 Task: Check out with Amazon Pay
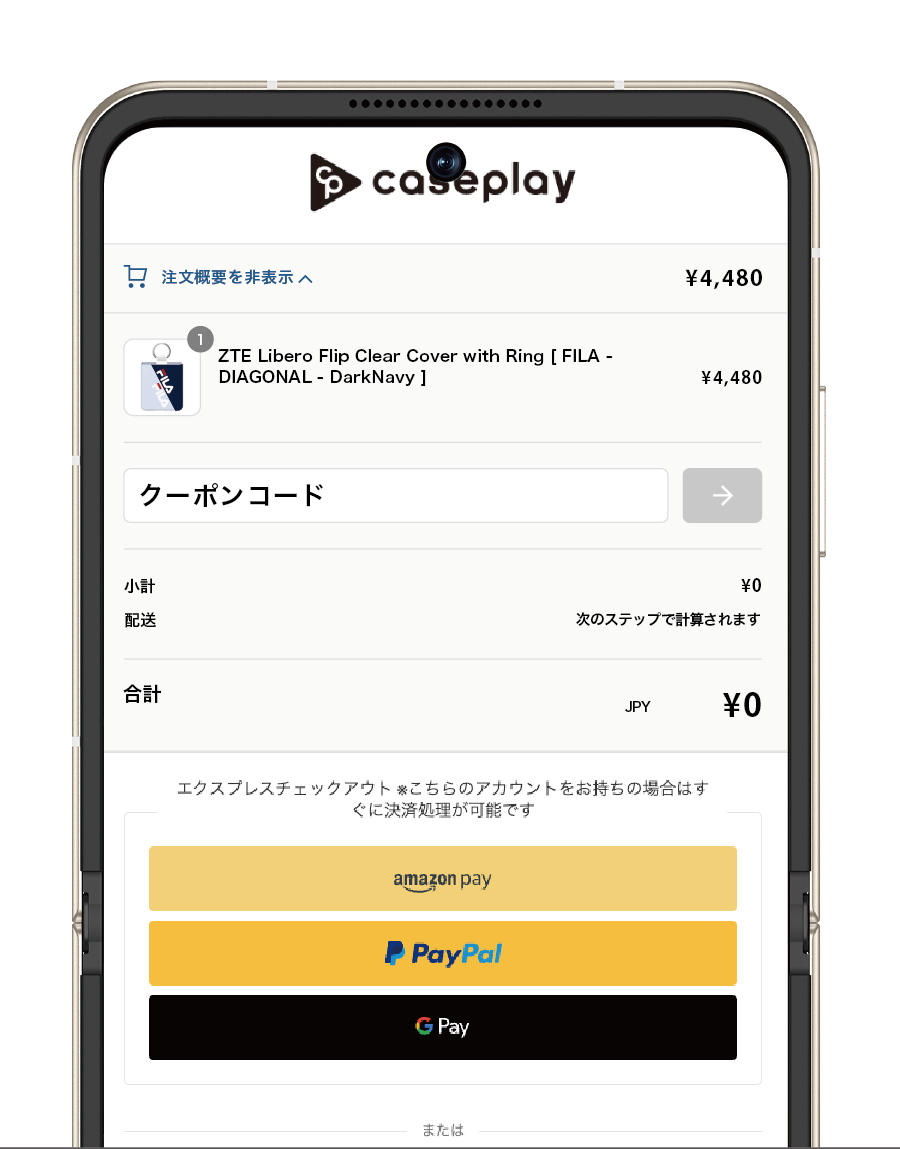pyautogui.click(x=442, y=879)
